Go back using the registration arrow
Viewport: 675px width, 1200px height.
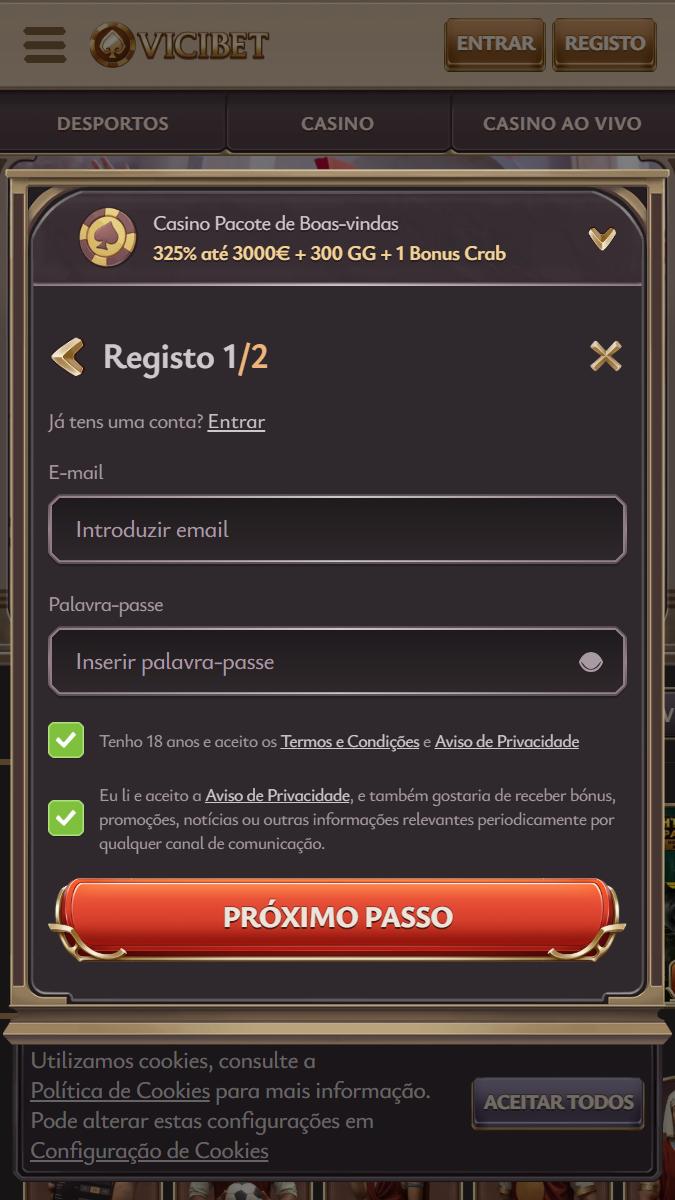coord(68,357)
